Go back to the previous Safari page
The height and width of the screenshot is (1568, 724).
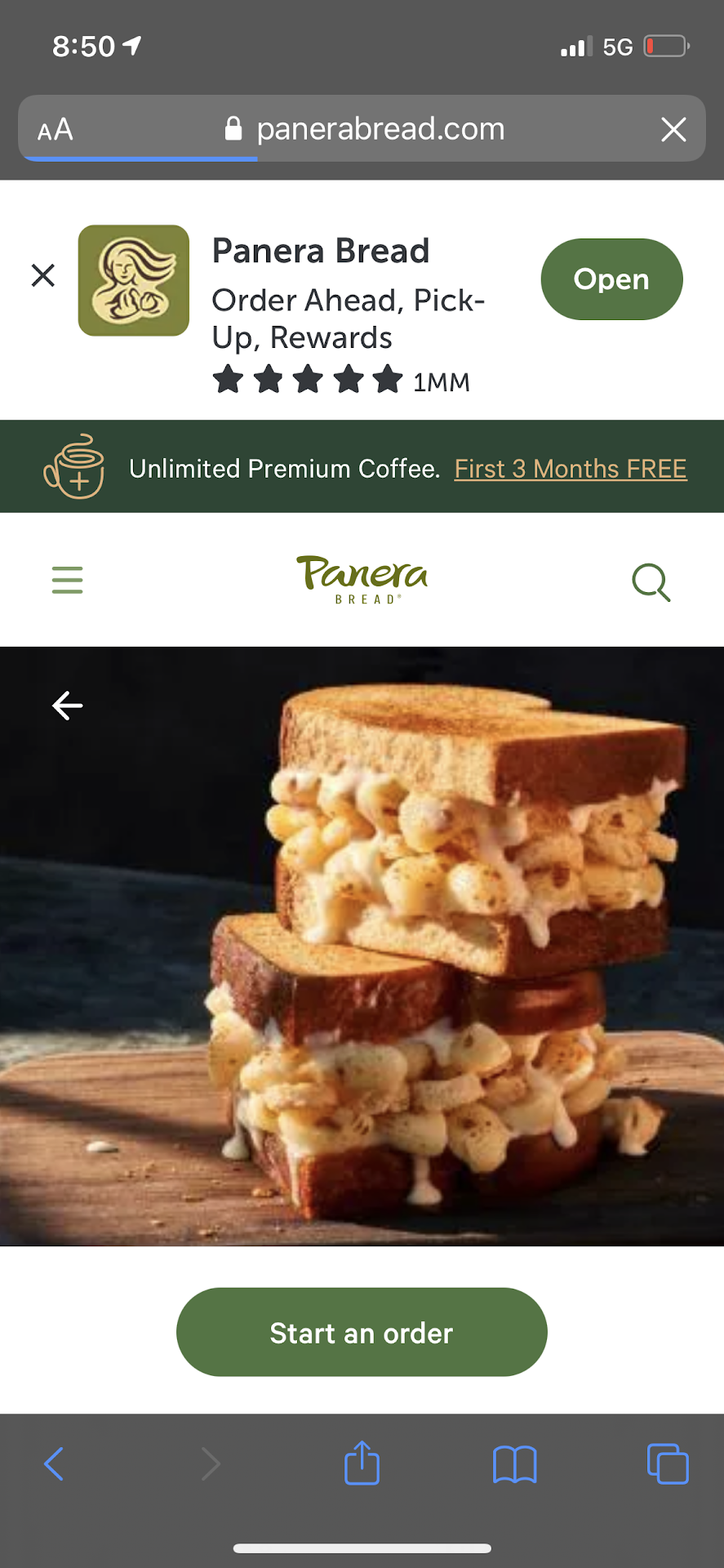[54, 1463]
